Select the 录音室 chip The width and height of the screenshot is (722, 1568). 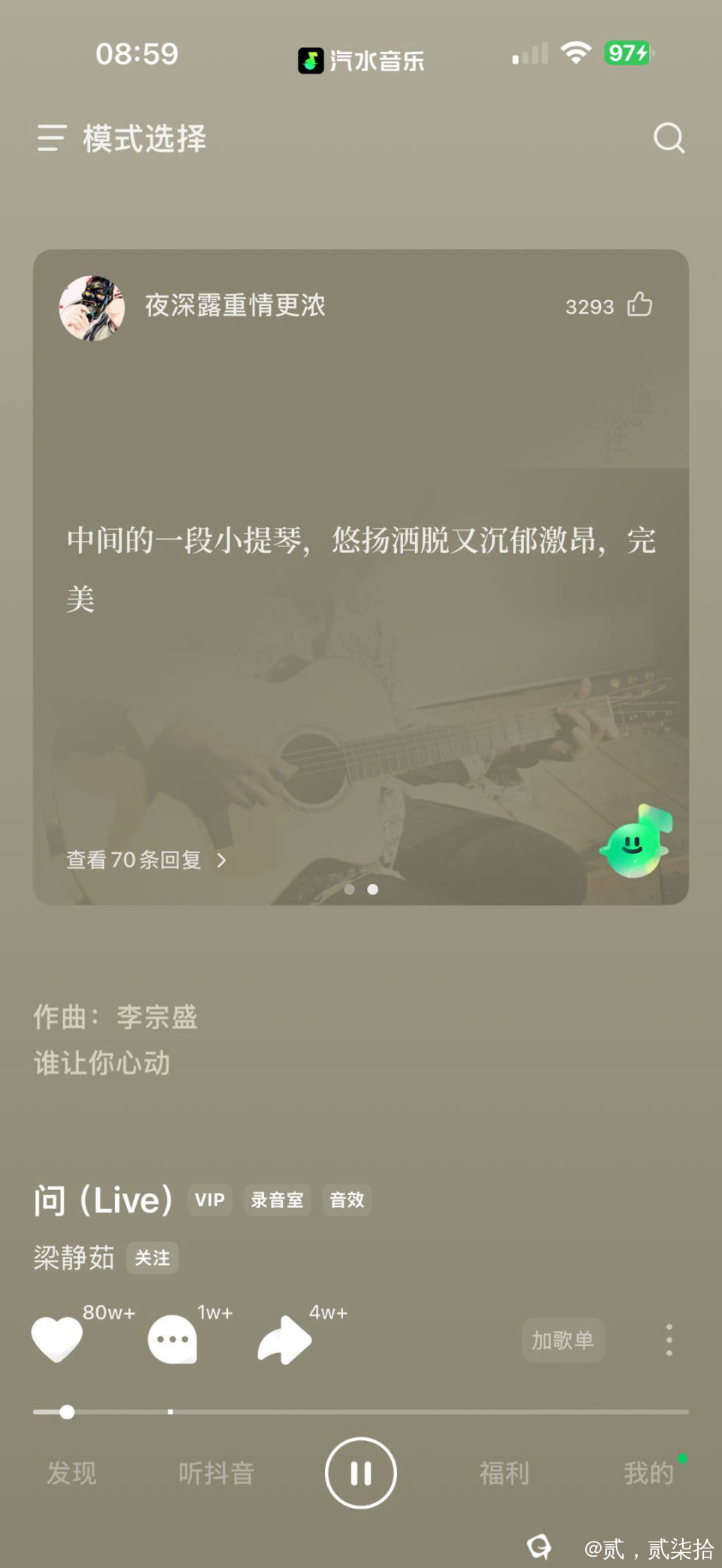(x=277, y=1200)
